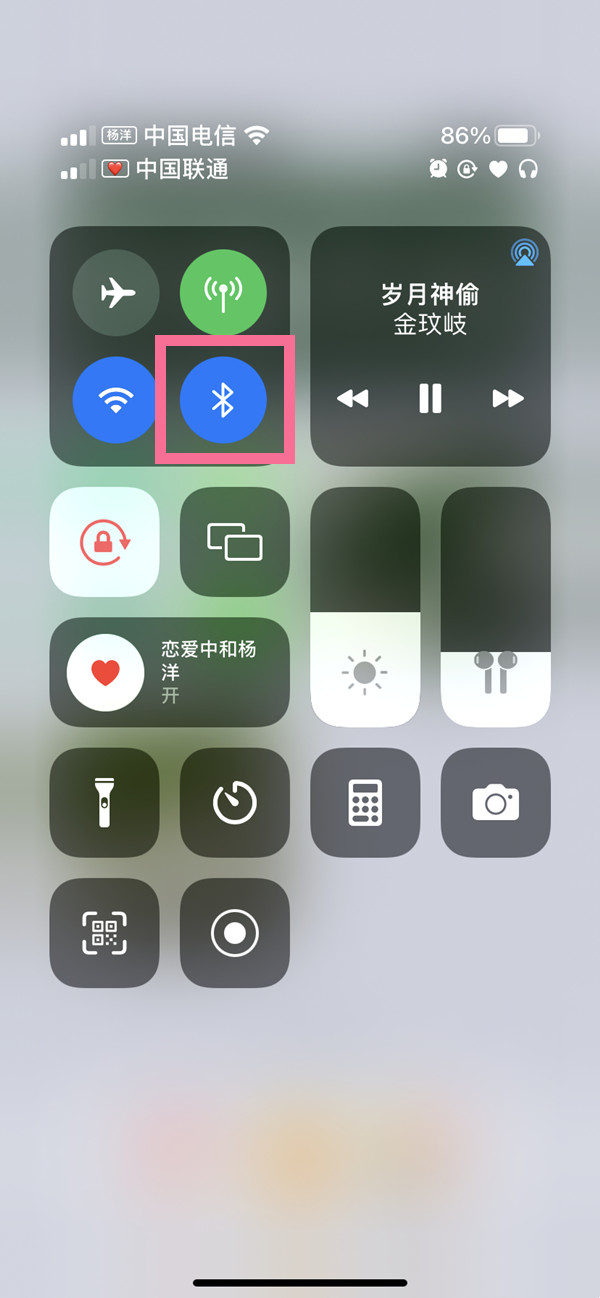
Task: Skip to the next track
Action: click(x=508, y=399)
